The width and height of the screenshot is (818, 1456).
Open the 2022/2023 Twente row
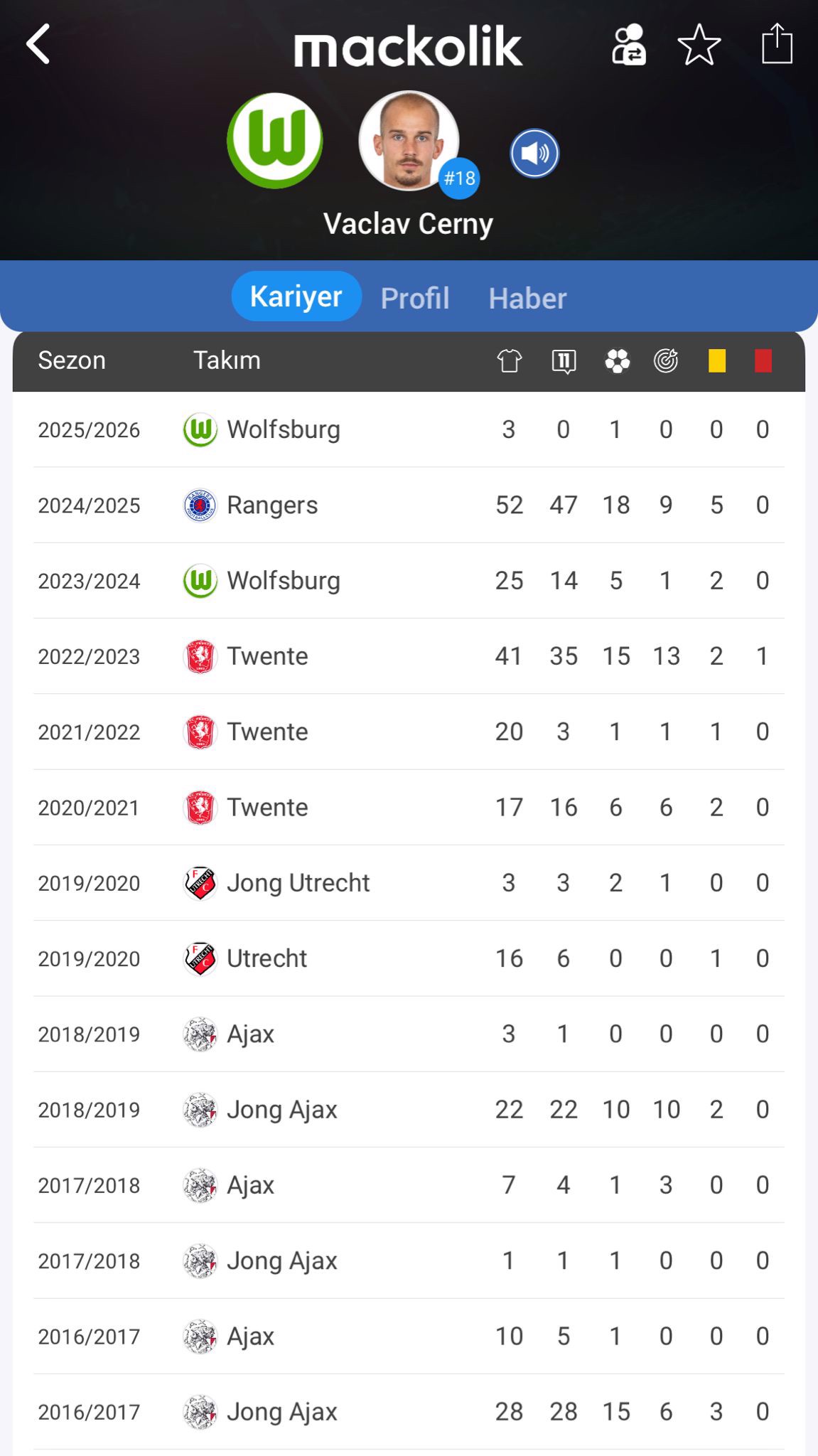pos(409,656)
